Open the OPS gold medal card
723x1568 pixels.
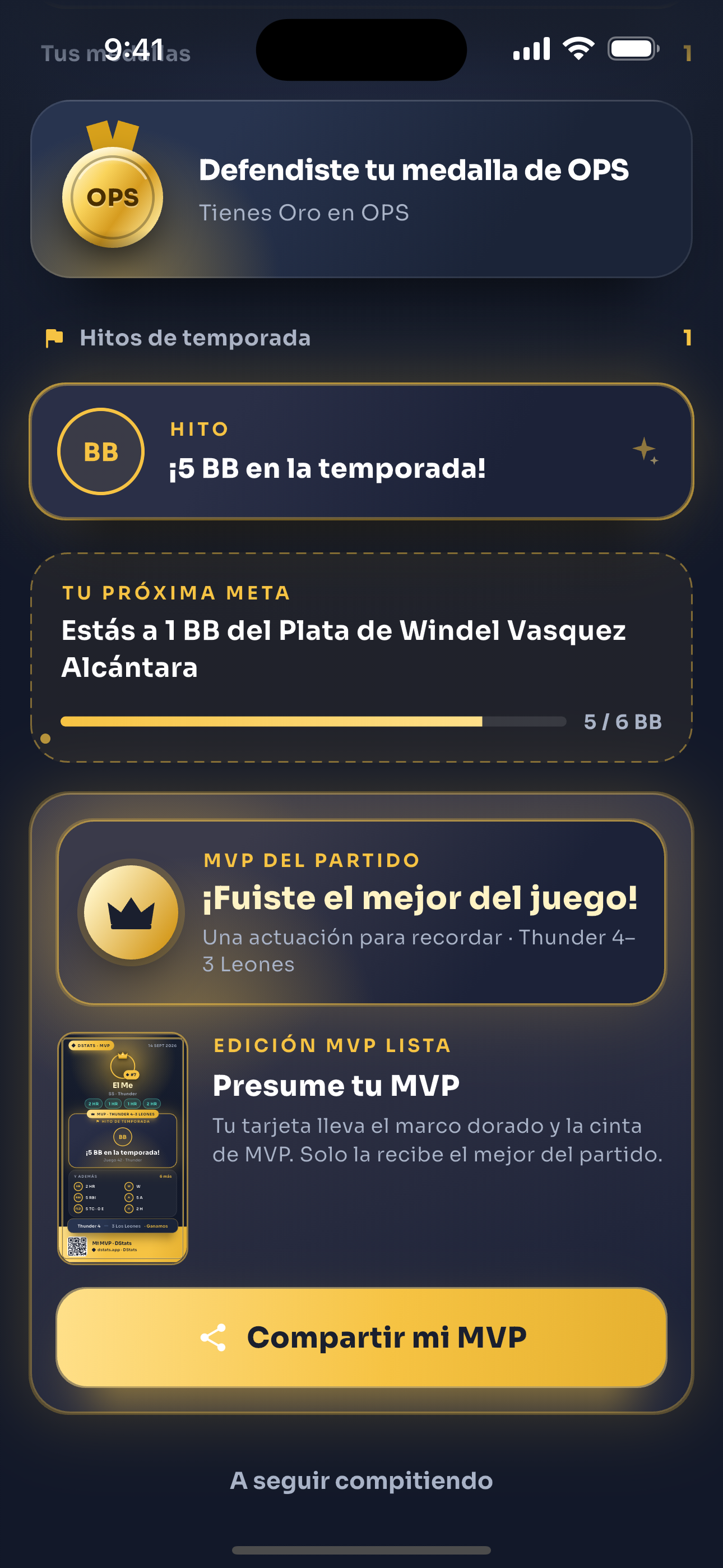point(361,190)
